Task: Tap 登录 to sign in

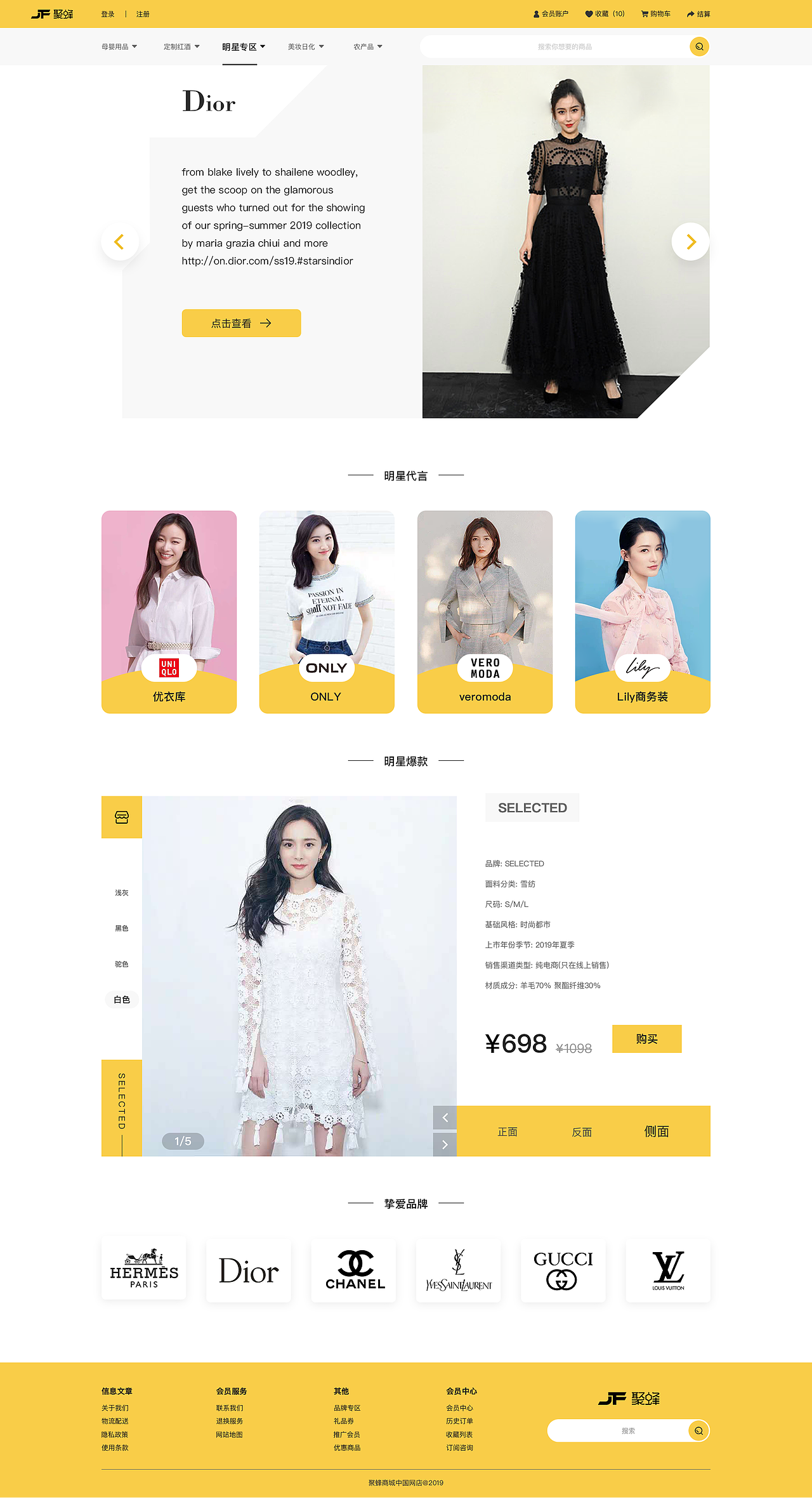Action: pos(108,14)
